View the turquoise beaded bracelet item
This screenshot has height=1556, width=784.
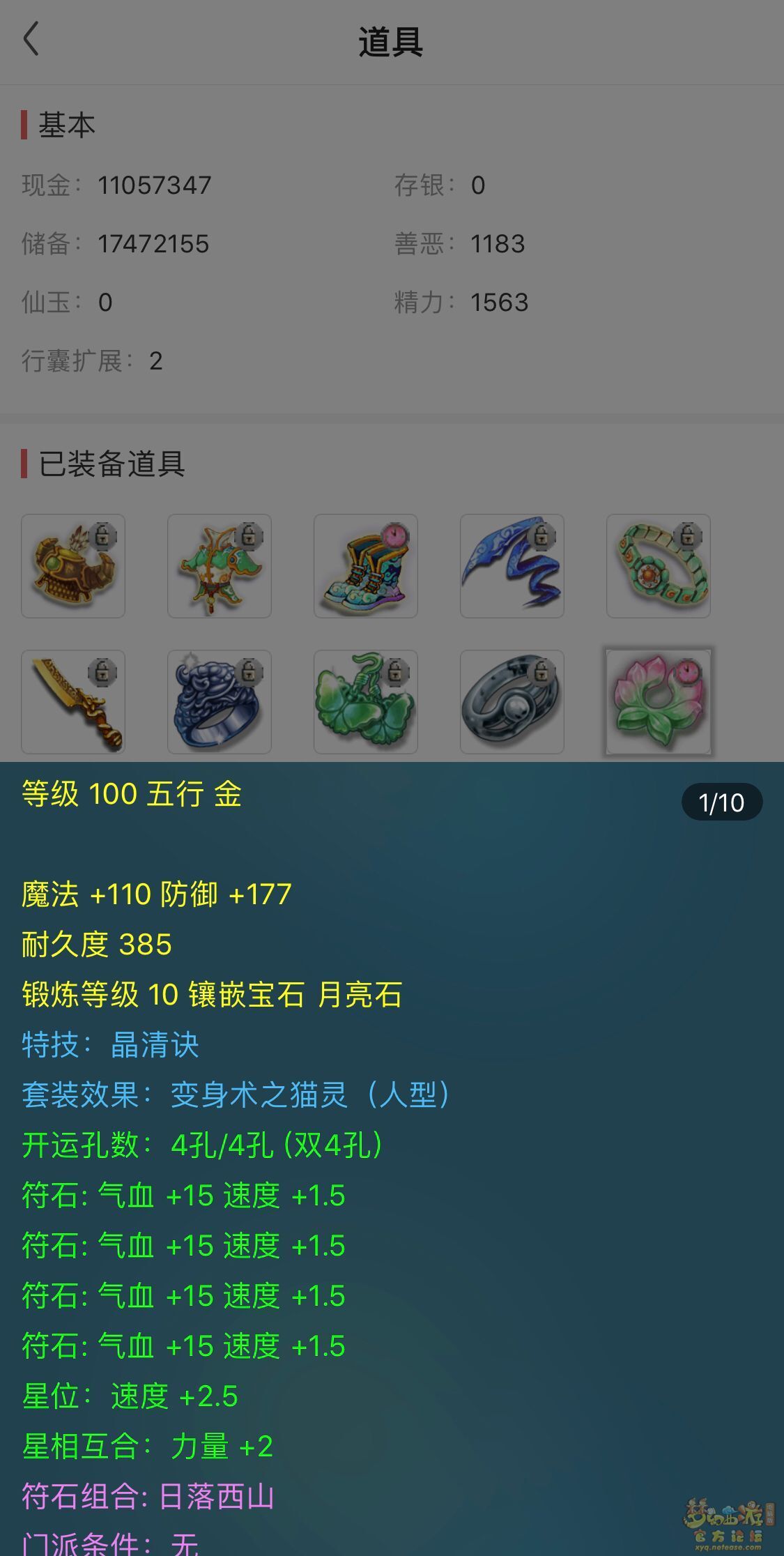(659, 566)
